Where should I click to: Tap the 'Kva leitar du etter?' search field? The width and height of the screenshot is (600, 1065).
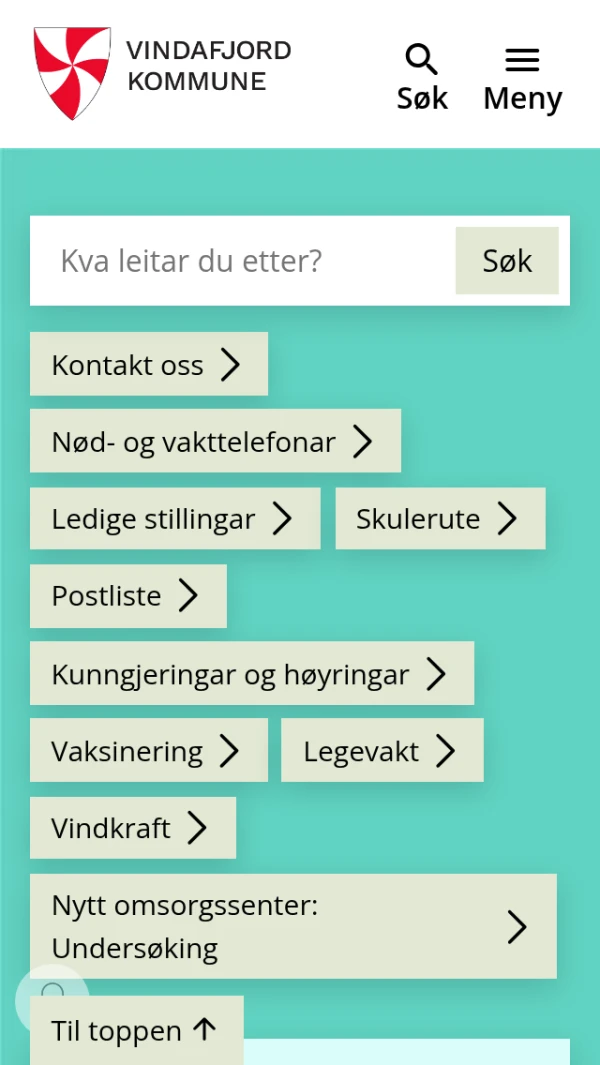[x=242, y=261]
